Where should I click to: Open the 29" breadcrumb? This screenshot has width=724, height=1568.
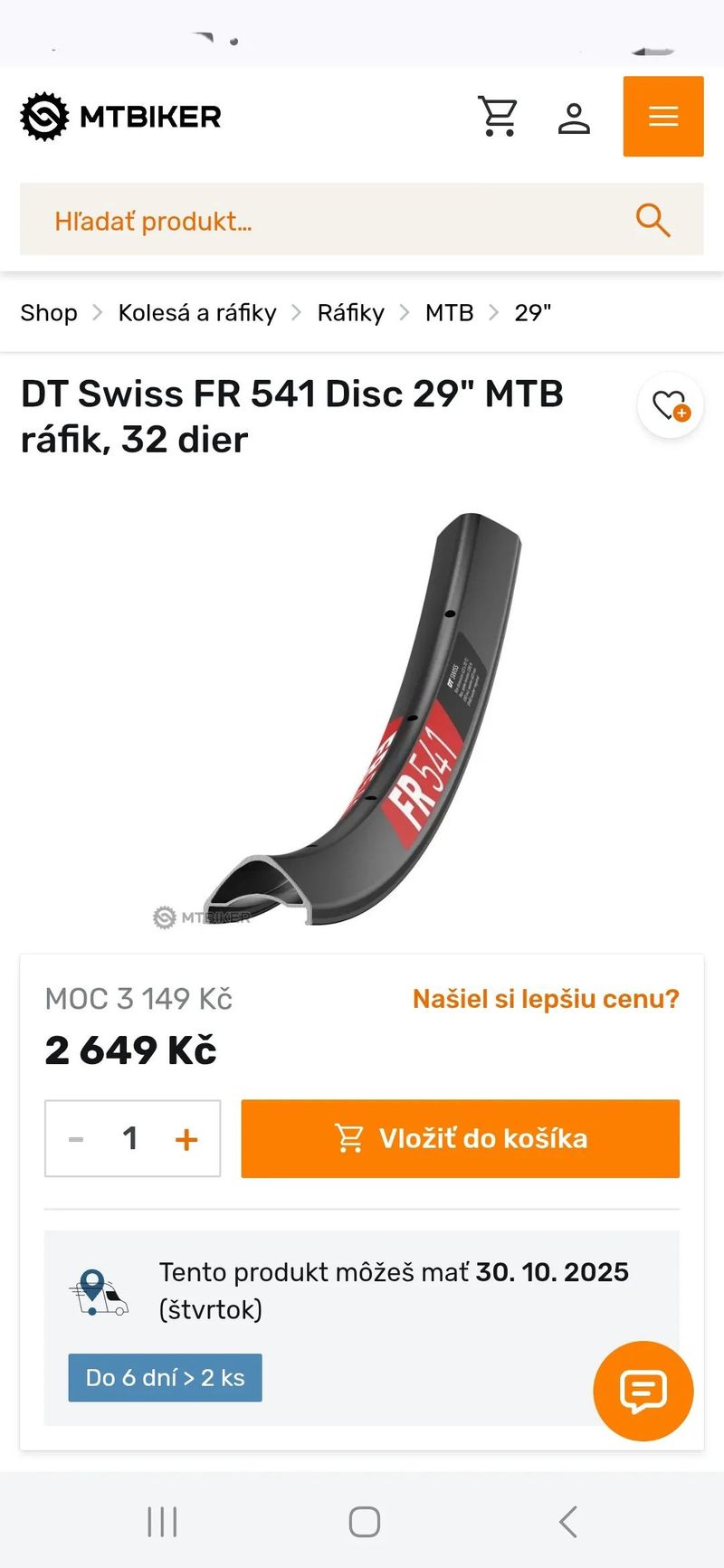coord(532,313)
